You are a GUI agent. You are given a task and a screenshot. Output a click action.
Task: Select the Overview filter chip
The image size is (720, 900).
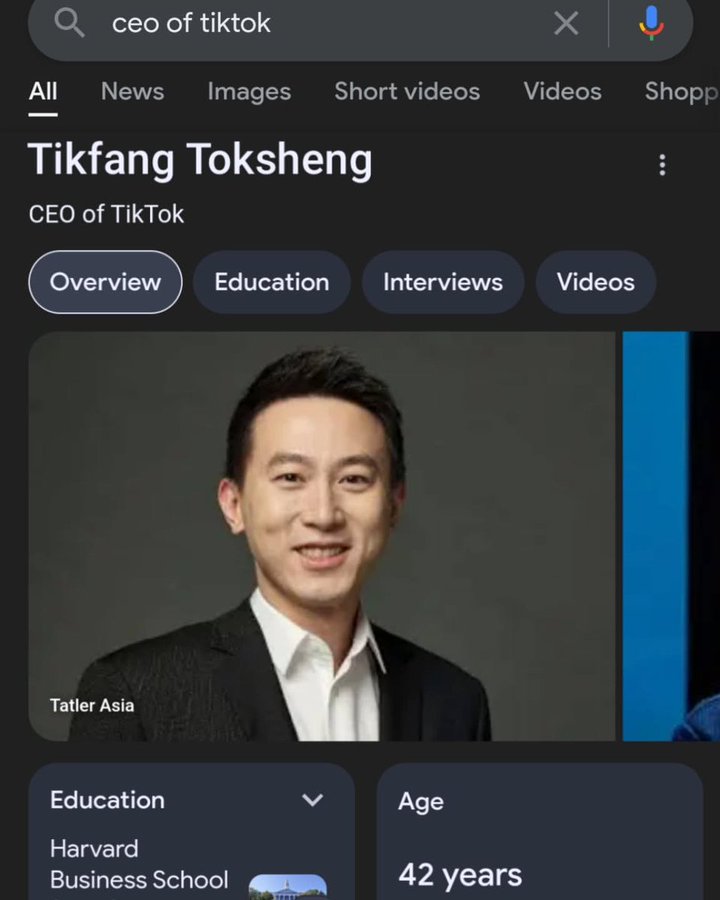[104, 282]
